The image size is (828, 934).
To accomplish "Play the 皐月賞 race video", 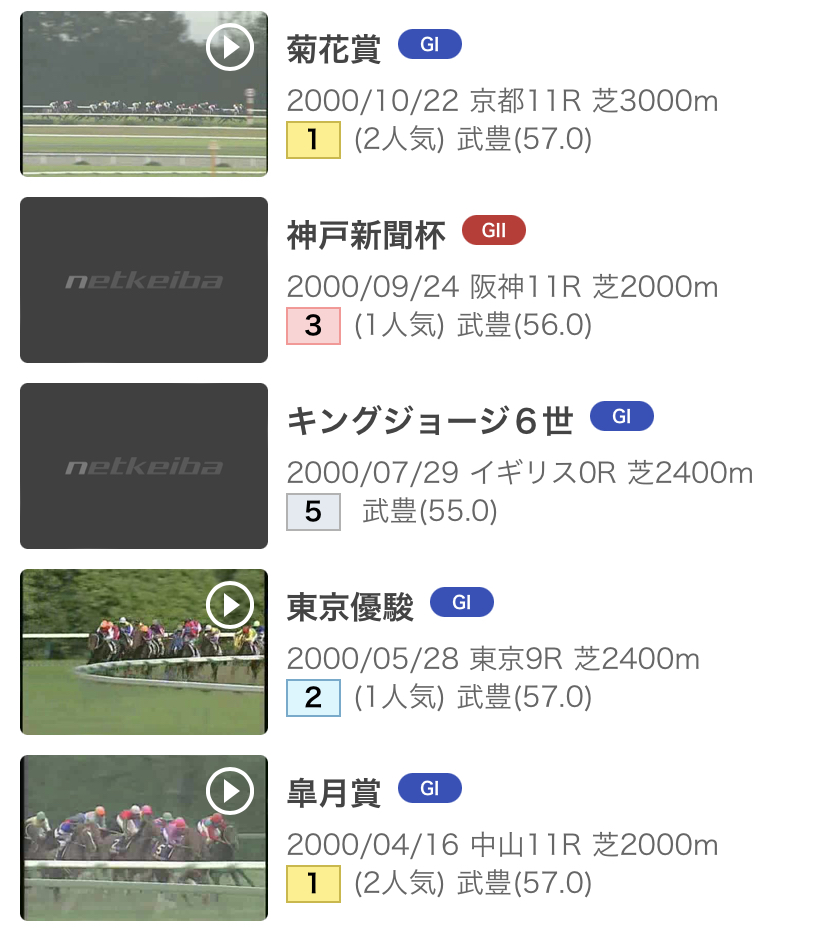I will click(x=230, y=792).
